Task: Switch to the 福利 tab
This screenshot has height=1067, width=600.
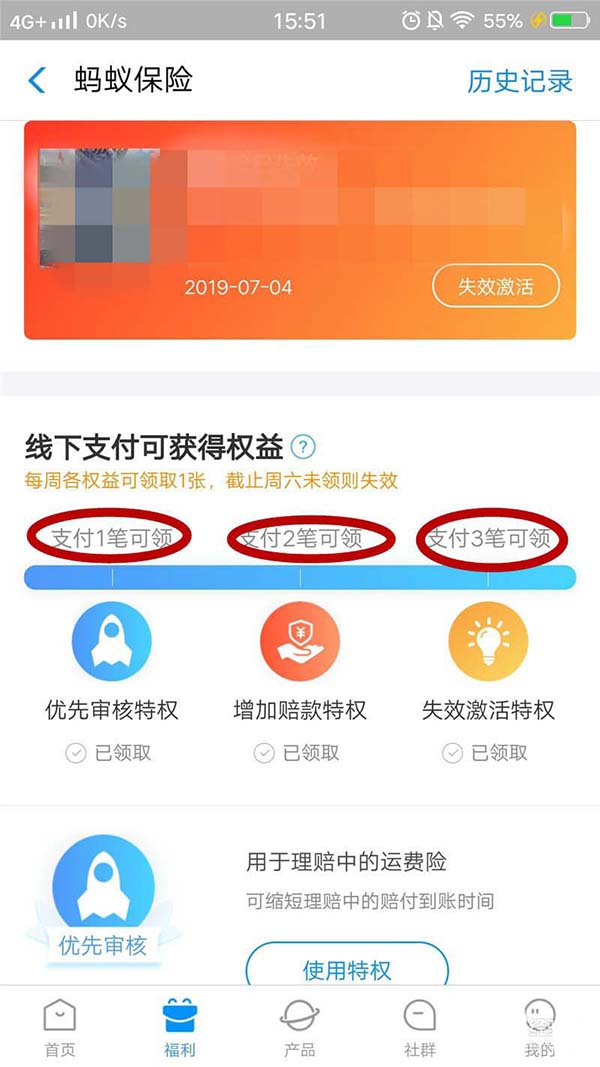Action: point(179,1028)
